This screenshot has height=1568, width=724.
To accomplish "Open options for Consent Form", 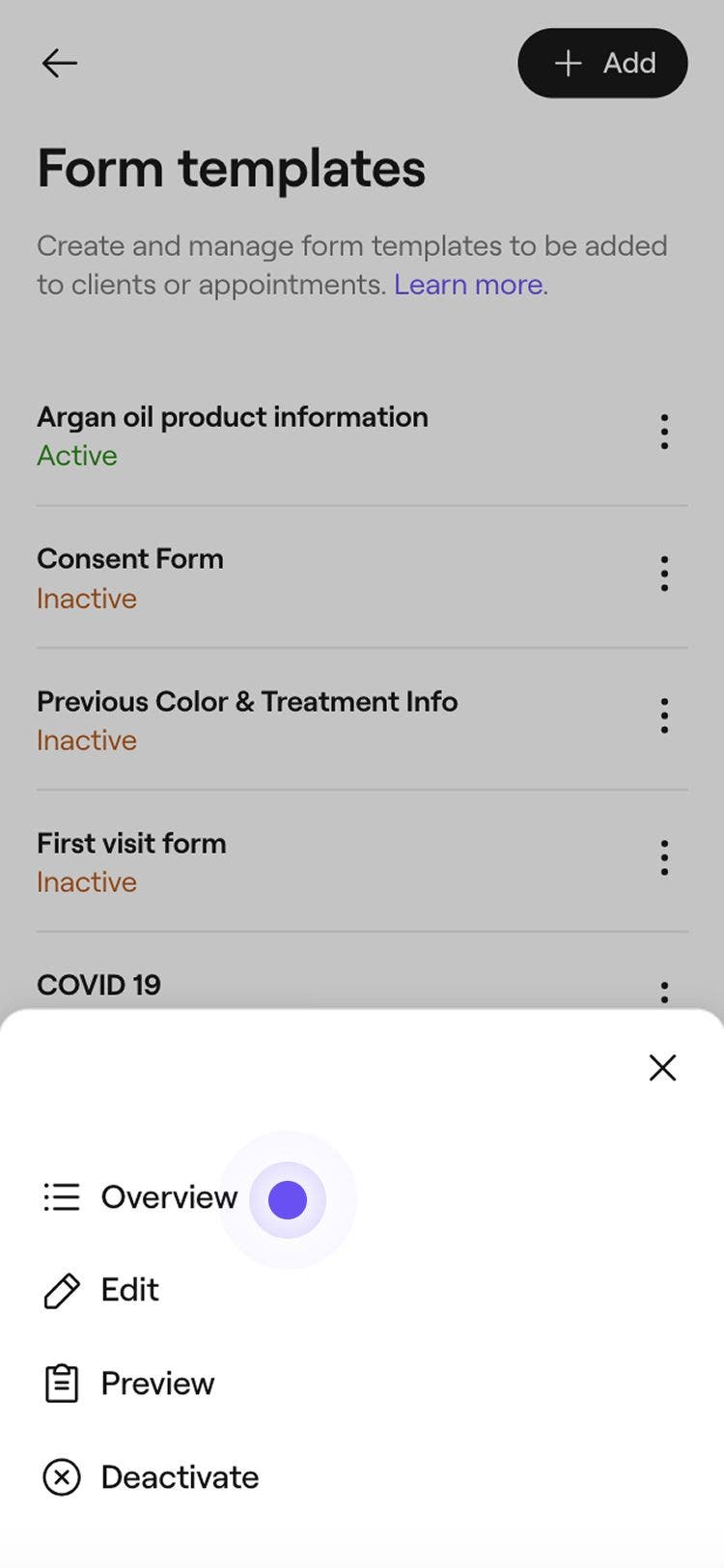I will coord(664,574).
